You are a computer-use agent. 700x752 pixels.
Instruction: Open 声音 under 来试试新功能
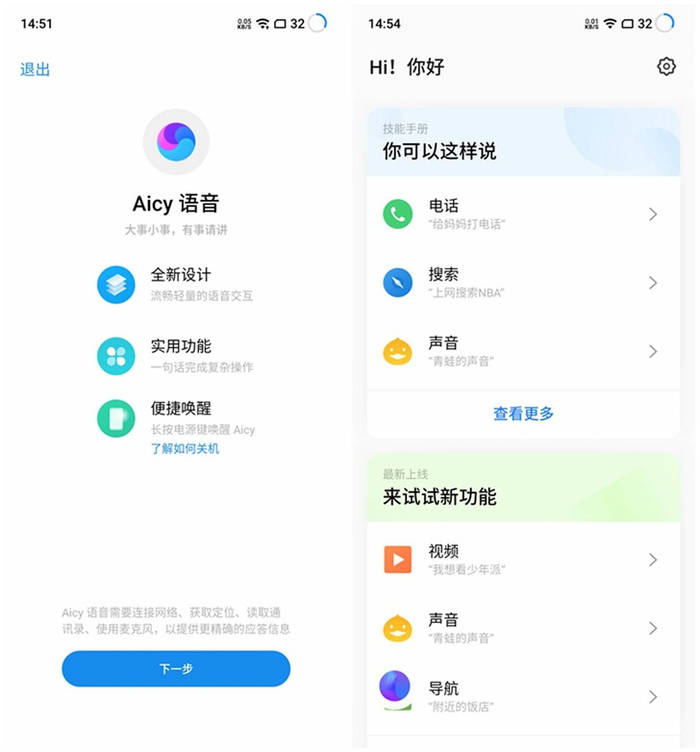click(522, 628)
